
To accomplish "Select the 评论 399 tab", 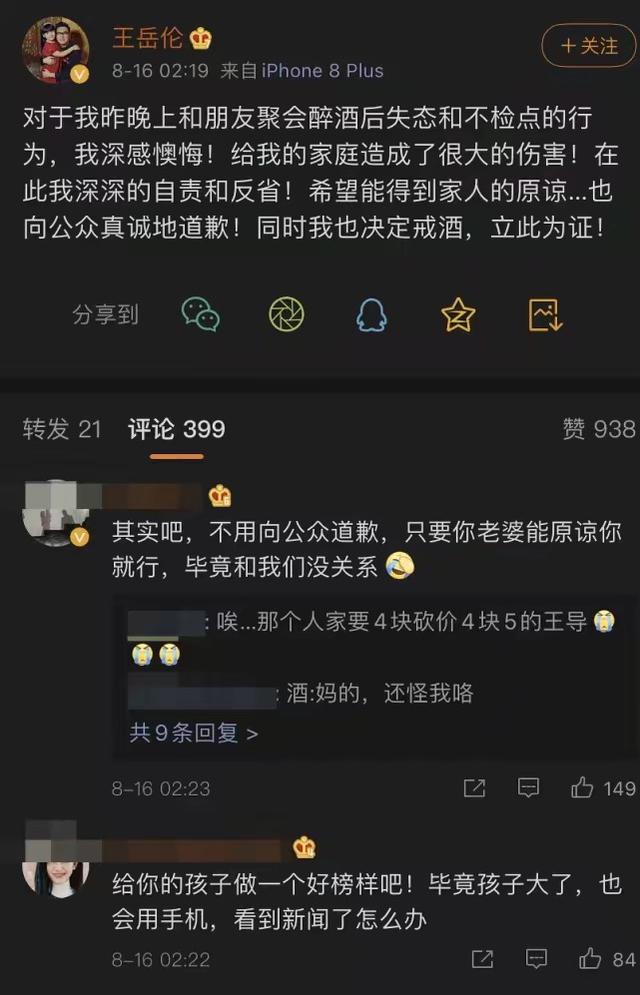I will tap(176, 429).
